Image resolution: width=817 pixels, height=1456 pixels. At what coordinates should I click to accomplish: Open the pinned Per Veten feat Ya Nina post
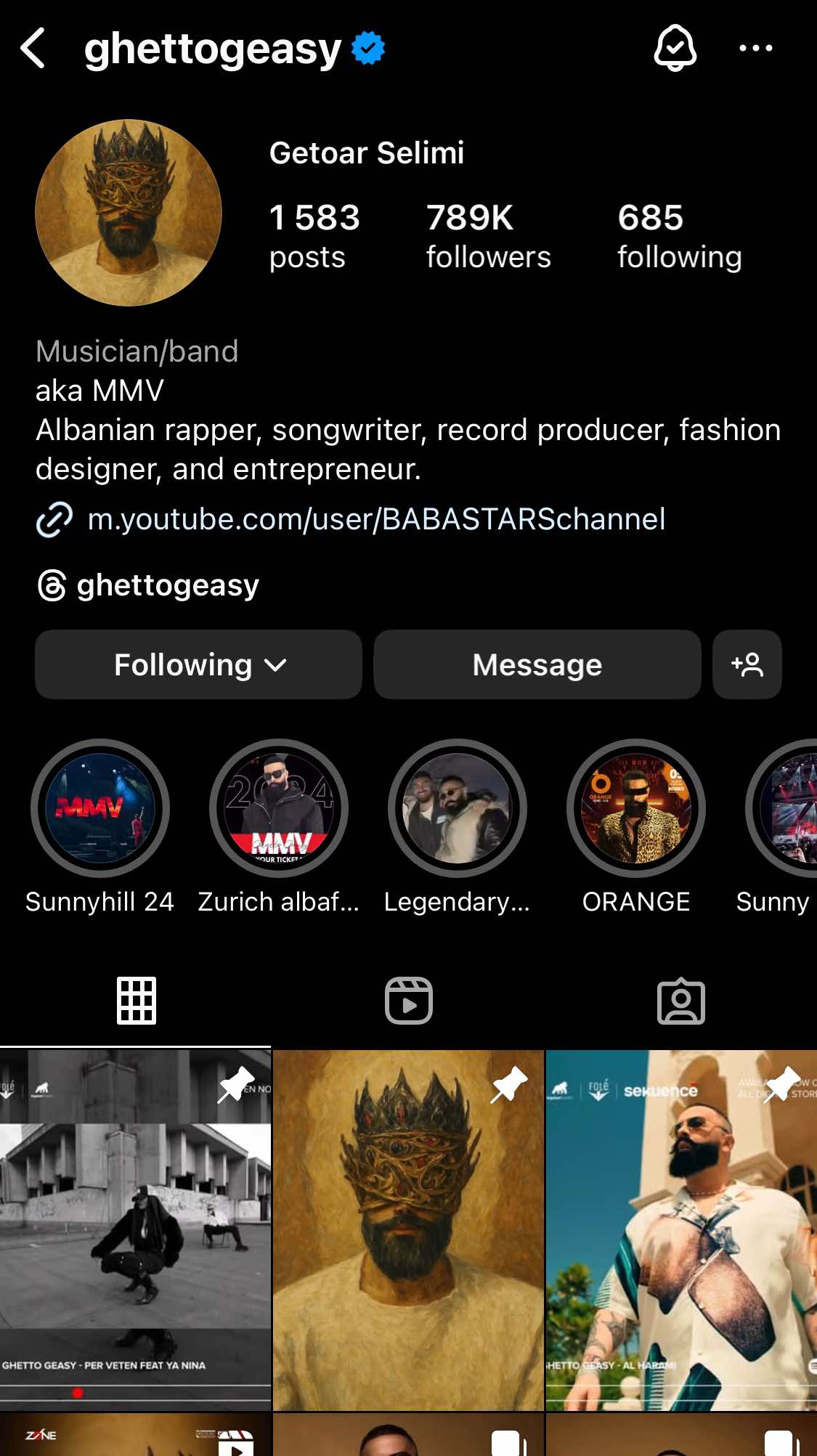pyautogui.click(x=135, y=1230)
